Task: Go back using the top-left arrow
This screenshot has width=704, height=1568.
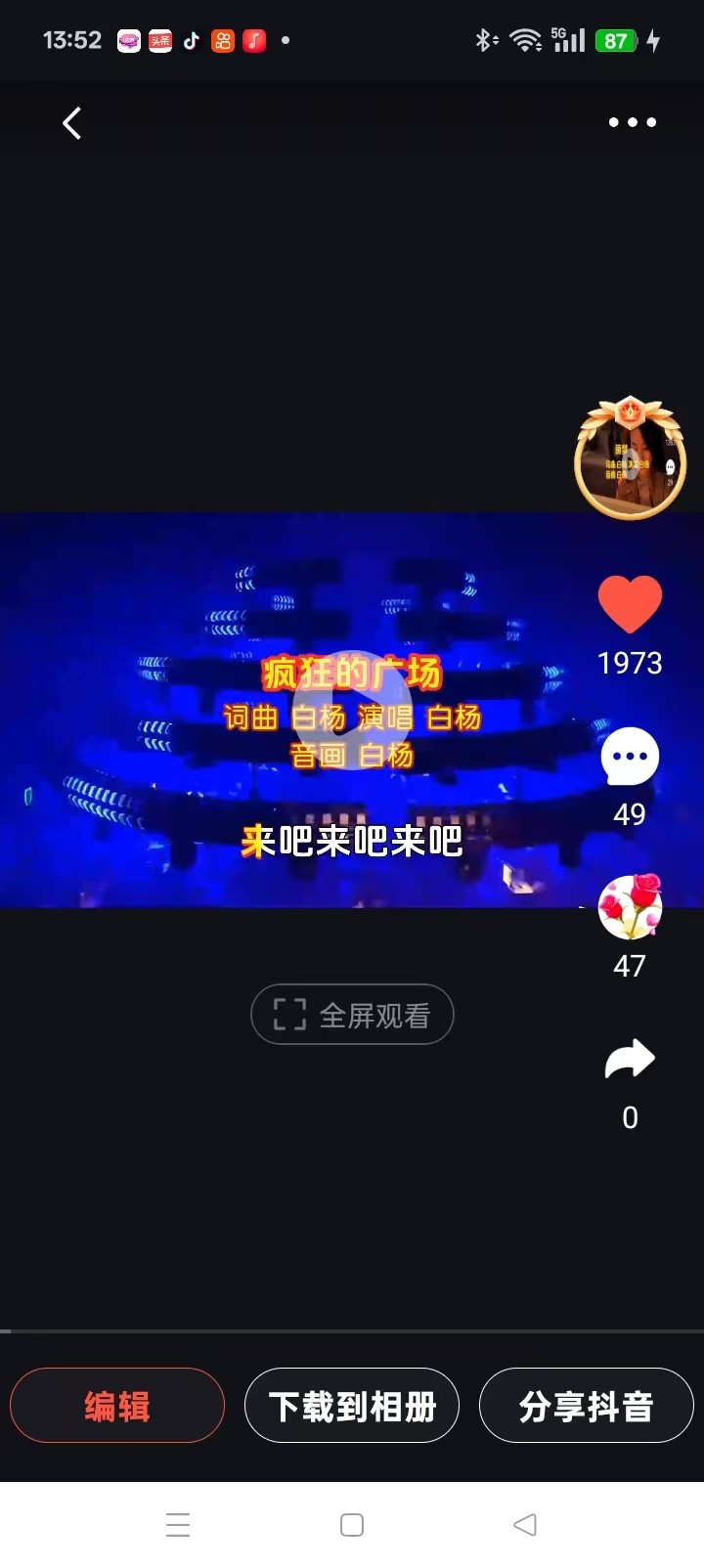Action: [x=71, y=123]
